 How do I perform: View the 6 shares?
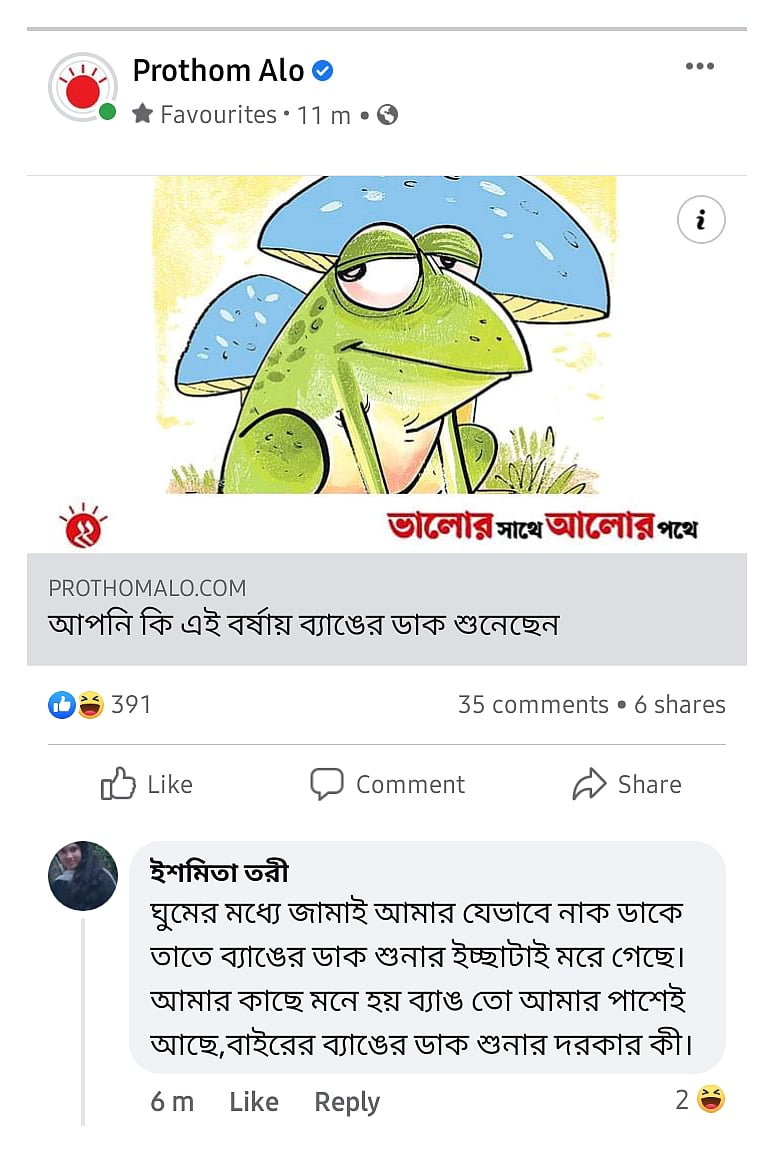tap(680, 705)
